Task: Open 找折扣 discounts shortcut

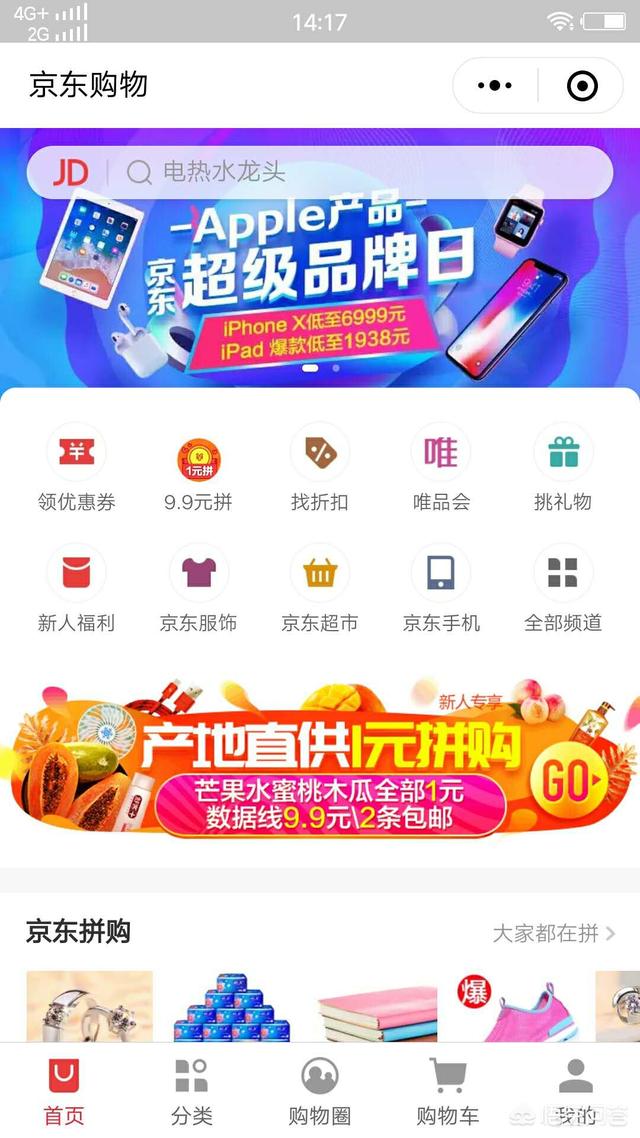Action: coord(320,468)
